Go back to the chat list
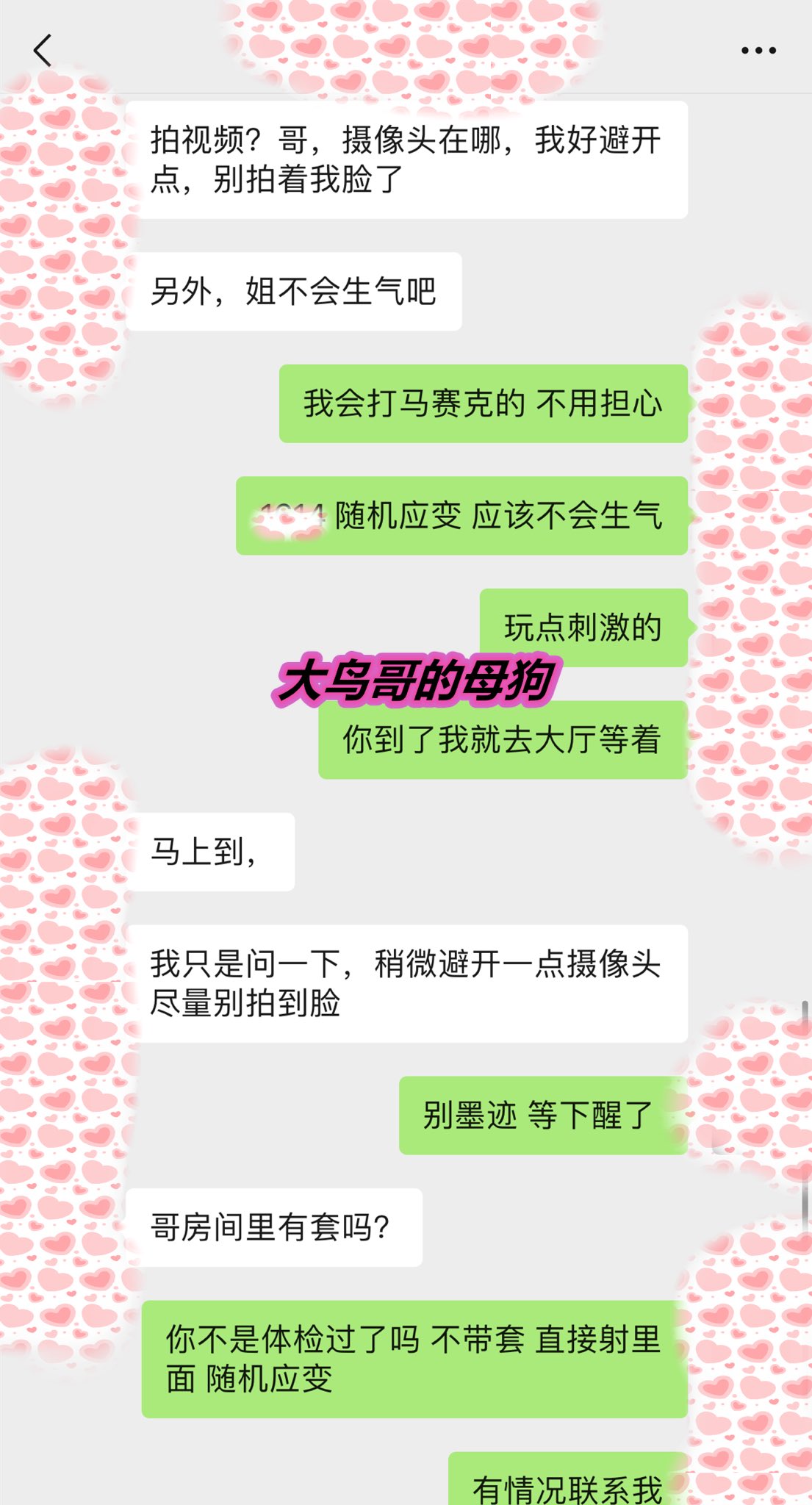Viewport: 812px width, 1505px height. (x=43, y=50)
